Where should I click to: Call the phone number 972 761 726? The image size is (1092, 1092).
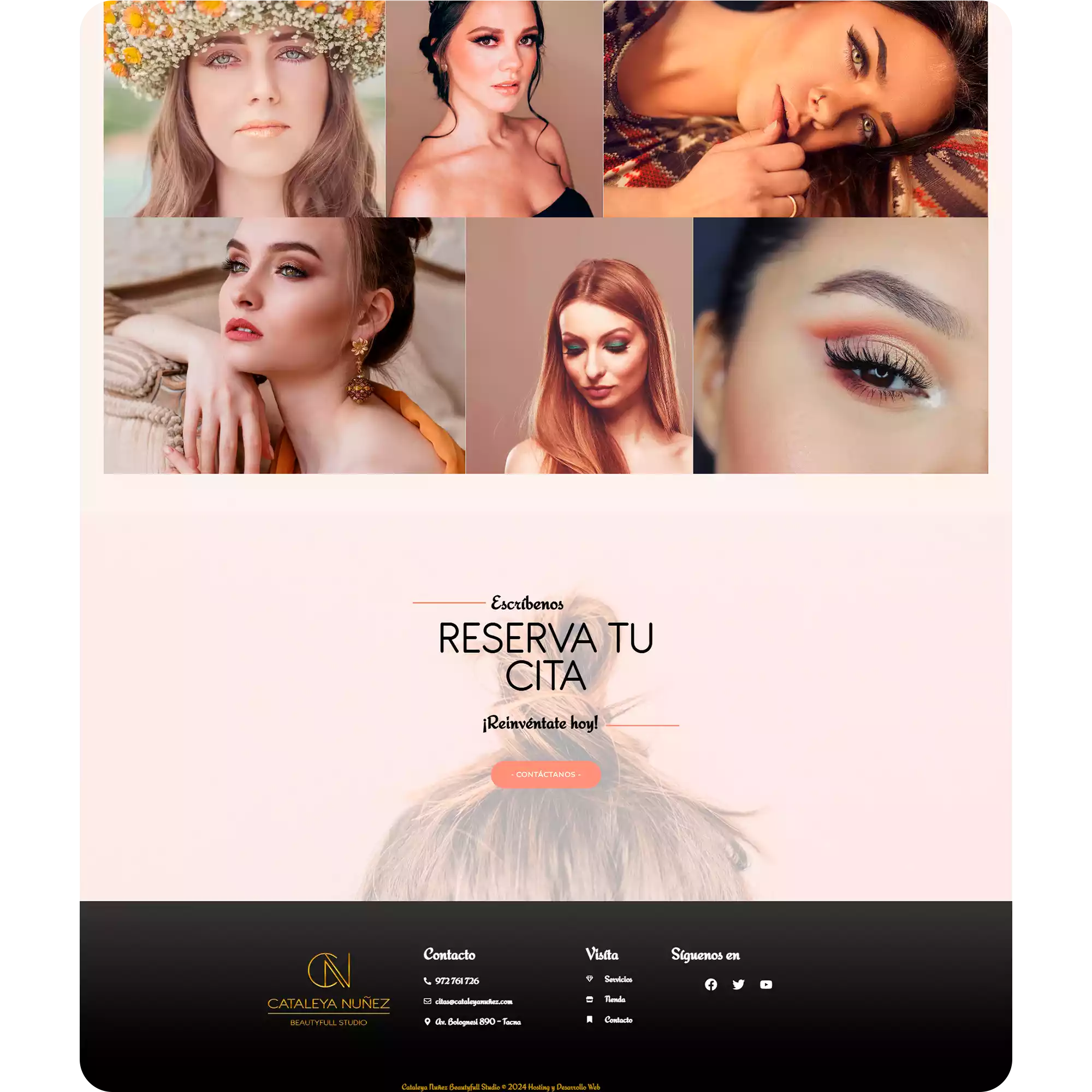pyautogui.click(x=456, y=981)
